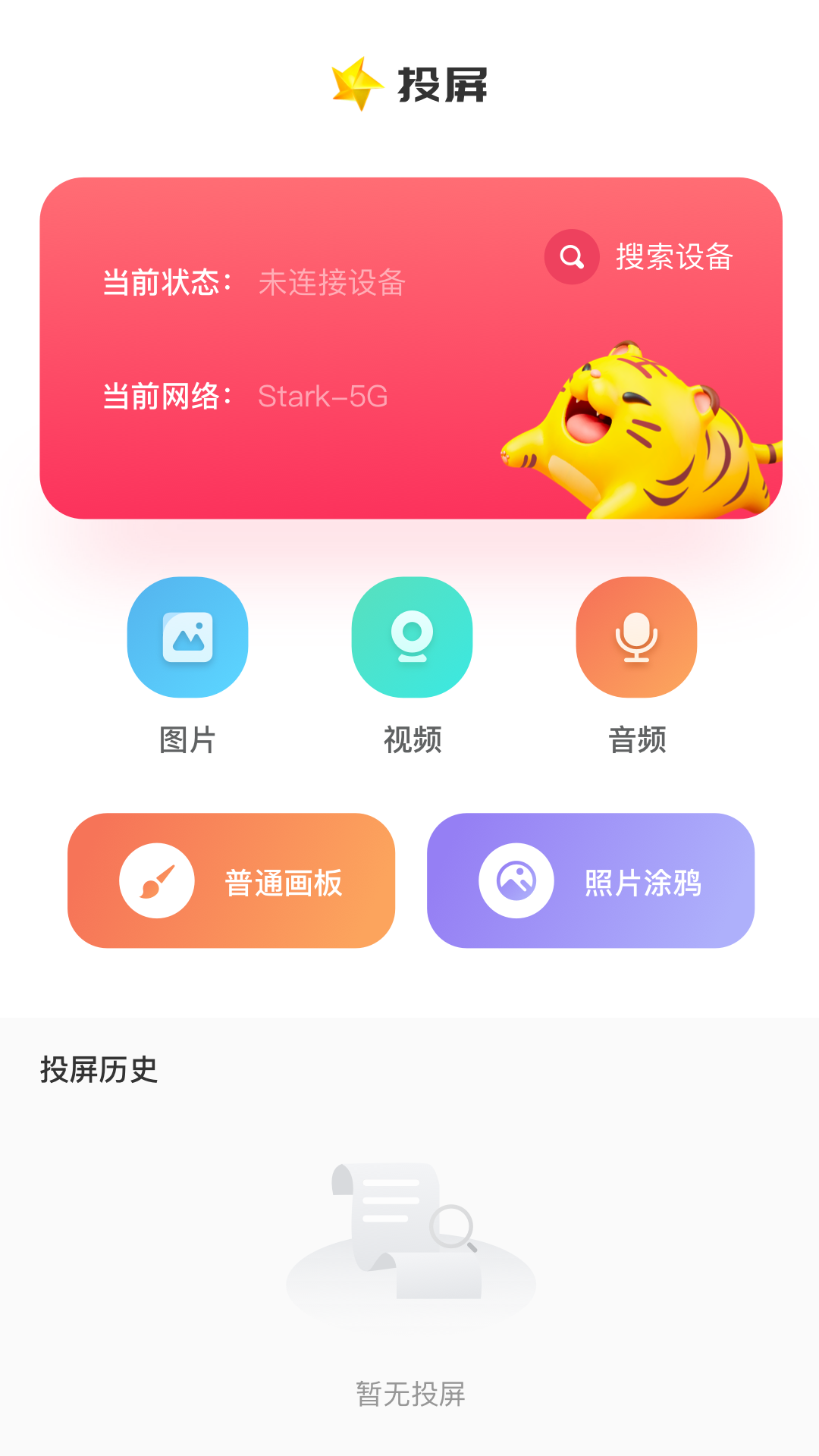The image size is (819, 1456).
Task: Click the red status card area
Action: [303, 341]
